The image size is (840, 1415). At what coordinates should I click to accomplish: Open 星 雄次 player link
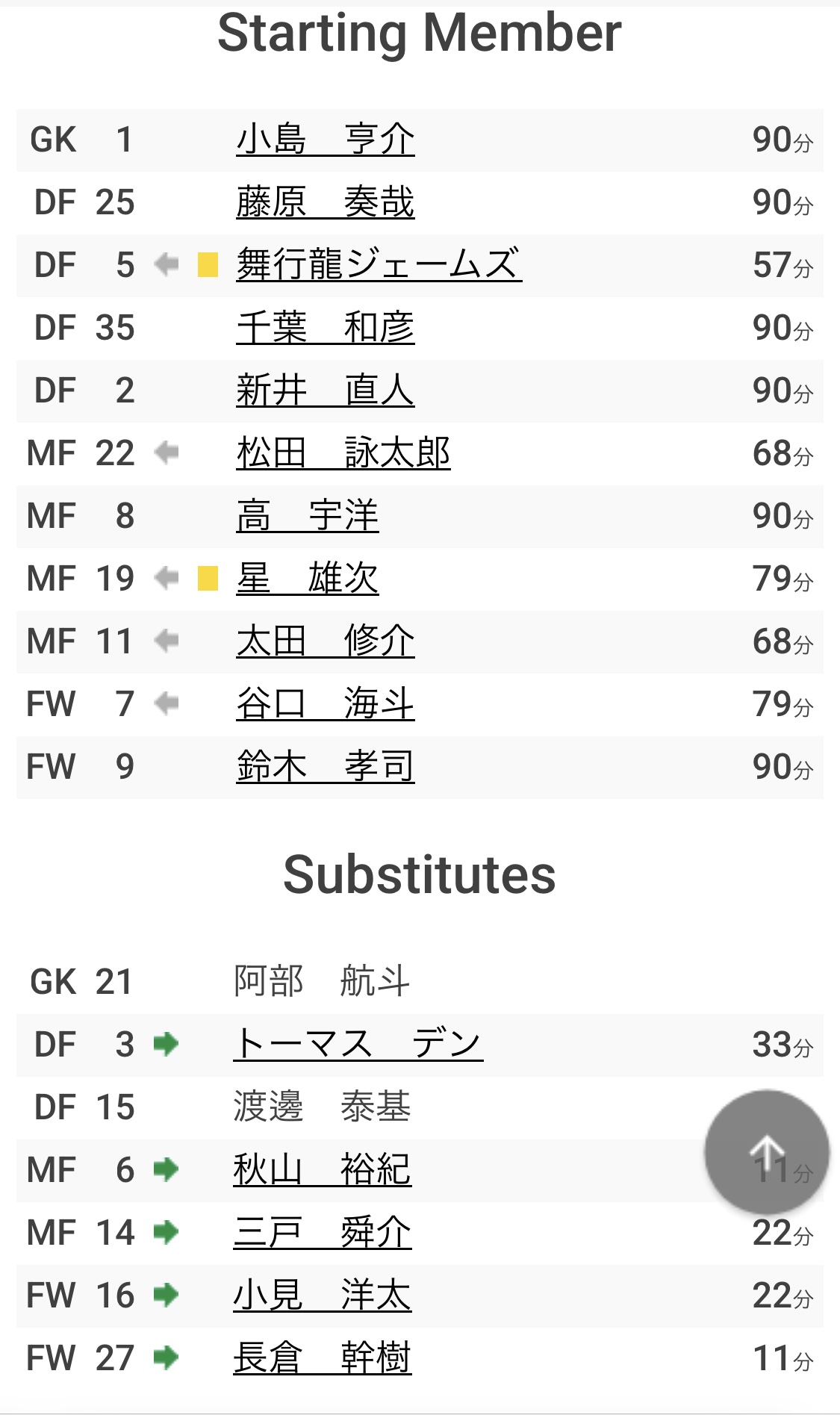(x=308, y=579)
